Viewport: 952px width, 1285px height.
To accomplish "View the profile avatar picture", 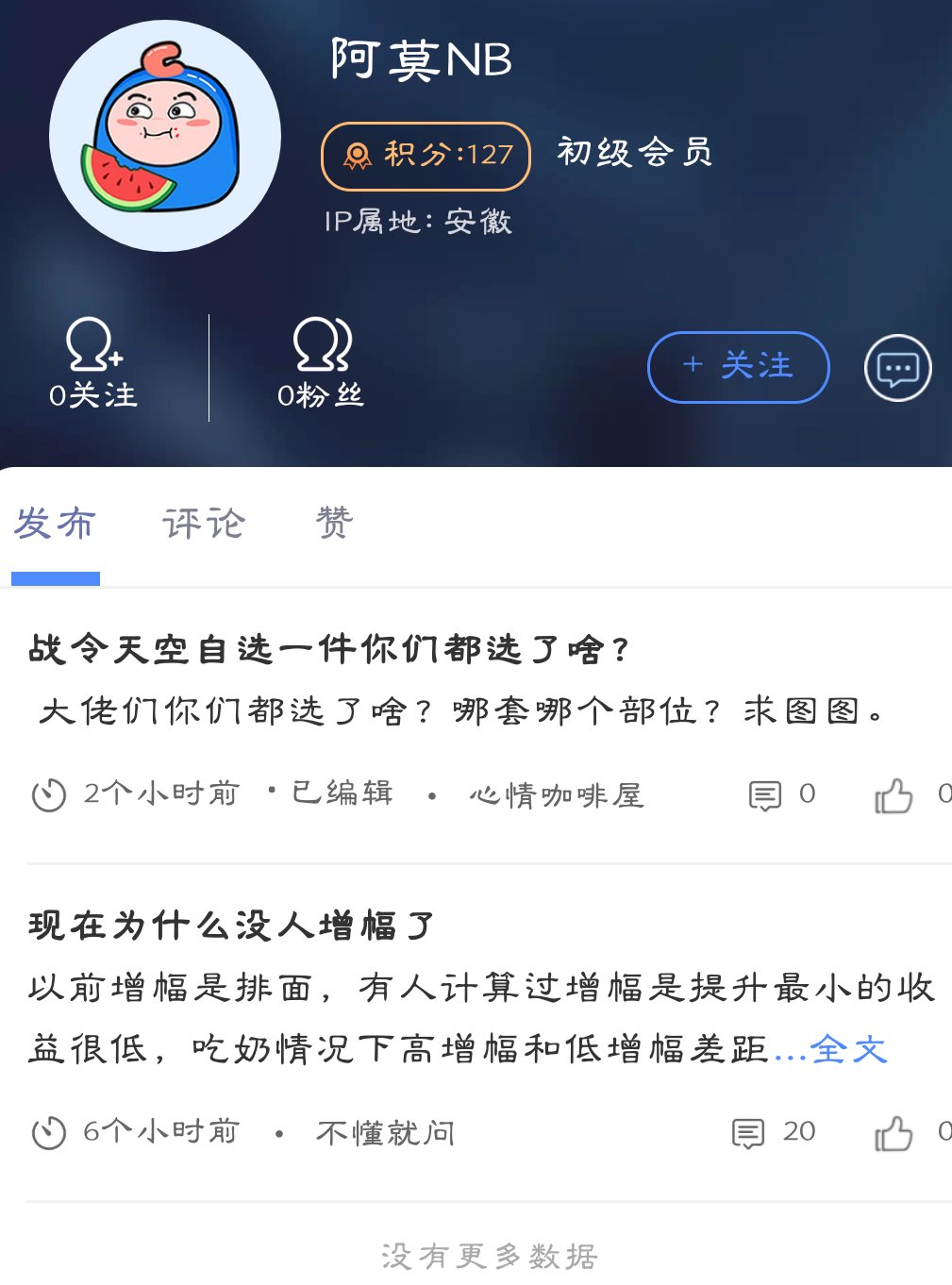I will (165, 136).
